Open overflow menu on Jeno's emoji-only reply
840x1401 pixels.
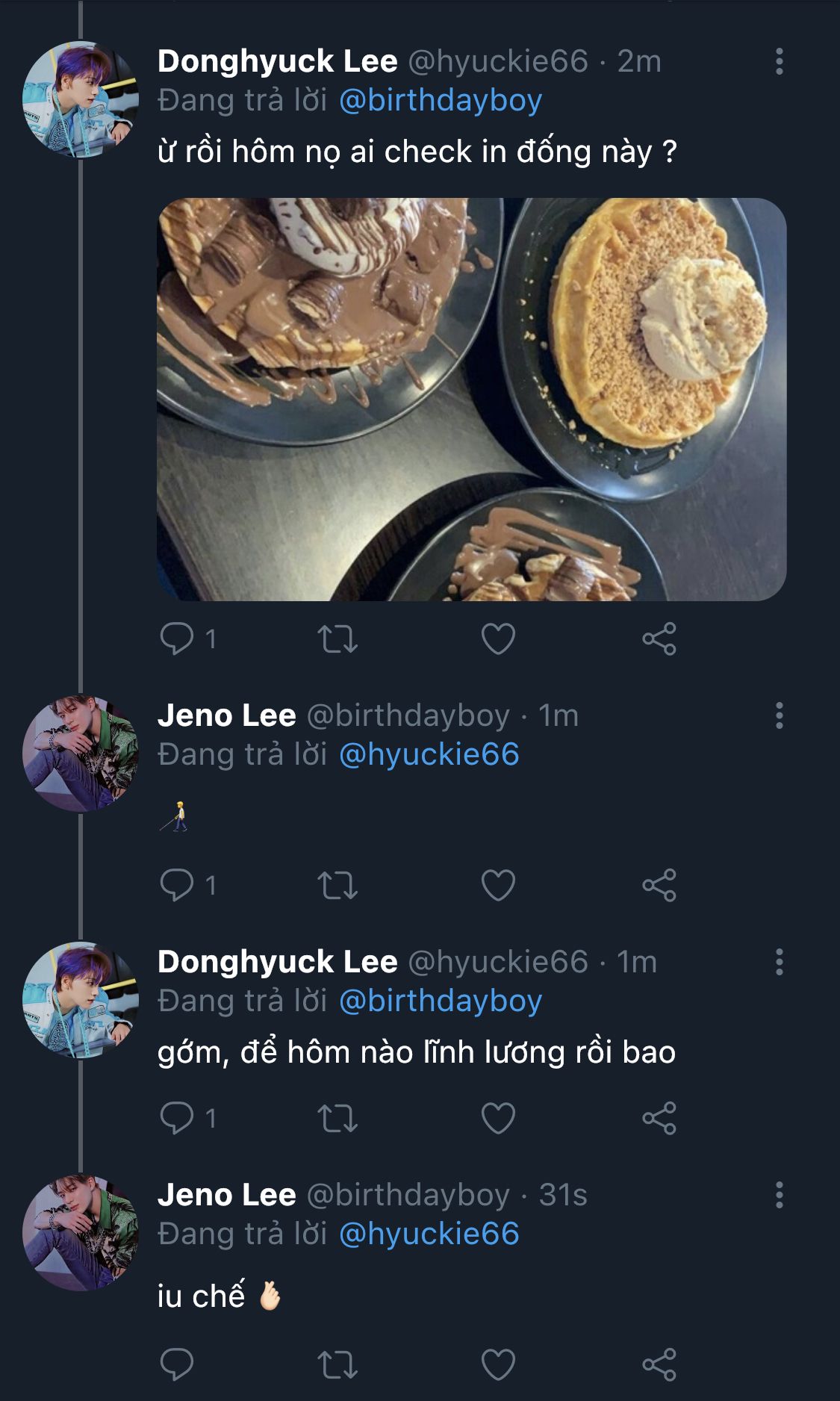(779, 715)
